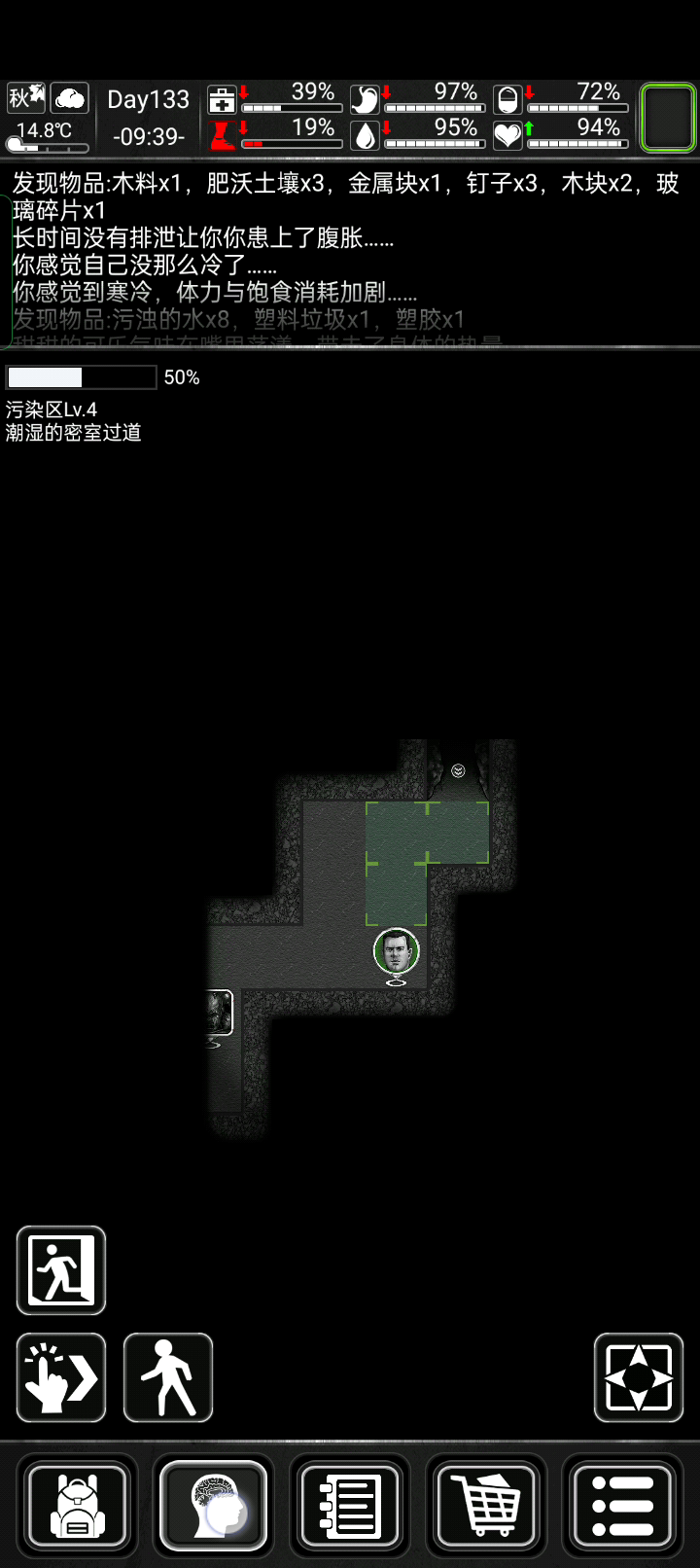The height and width of the screenshot is (1568, 700).
Task: Open the season and weather panel
Action: coord(49,118)
